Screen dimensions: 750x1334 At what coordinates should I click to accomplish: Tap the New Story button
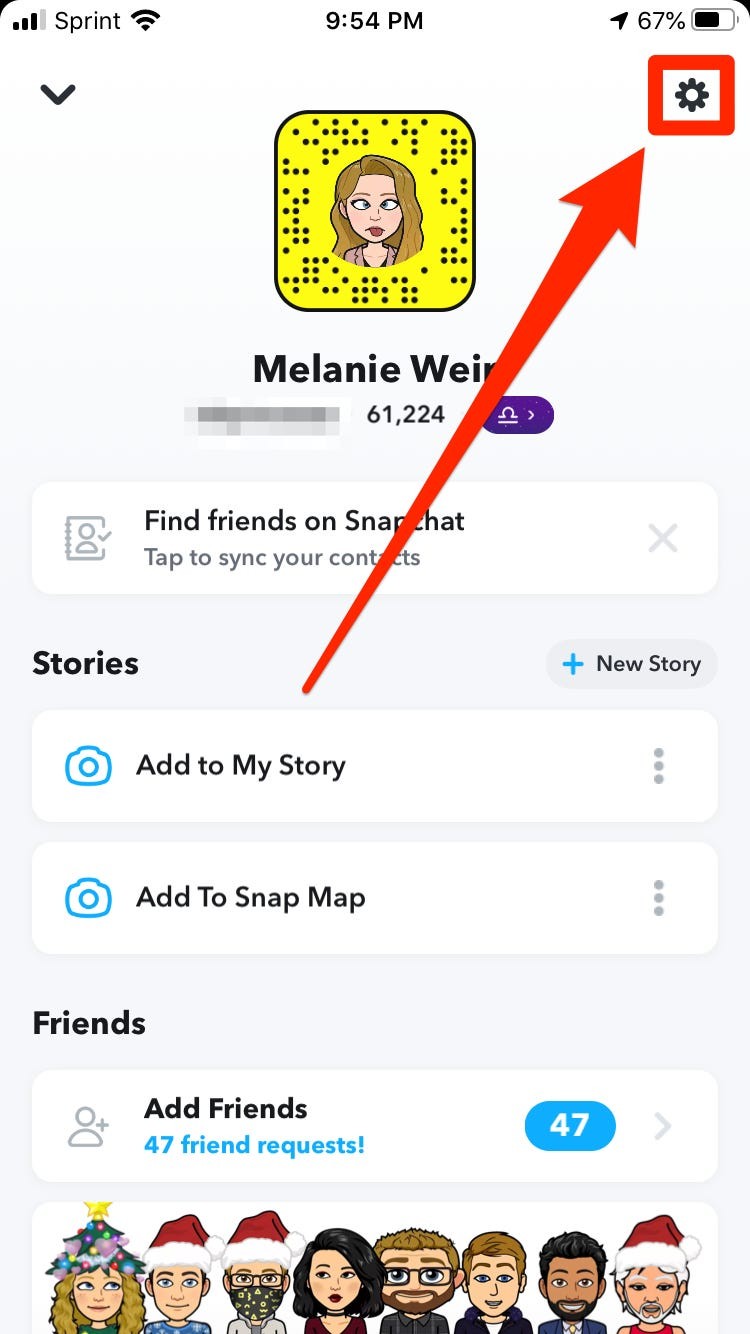(631, 663)
